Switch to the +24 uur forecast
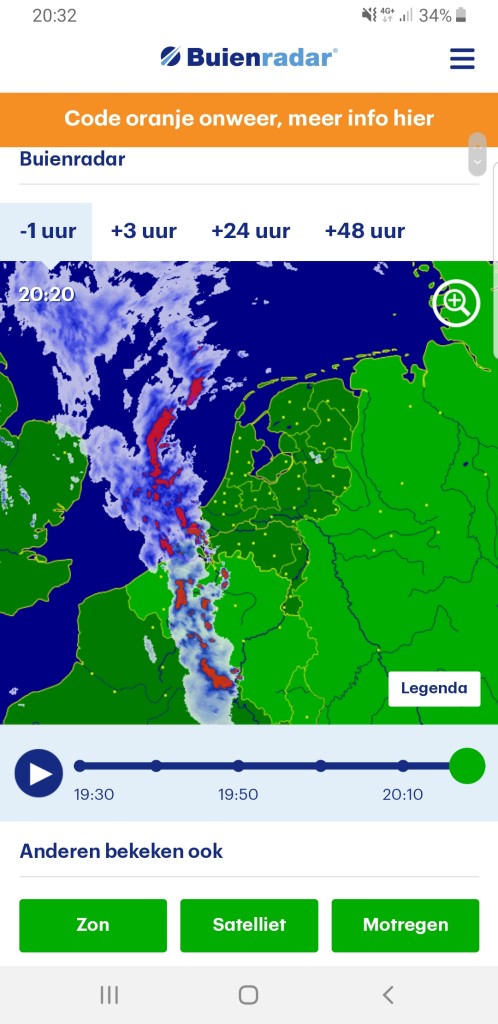The width and height of the screenshot is (498, 1024). [251, 231]
